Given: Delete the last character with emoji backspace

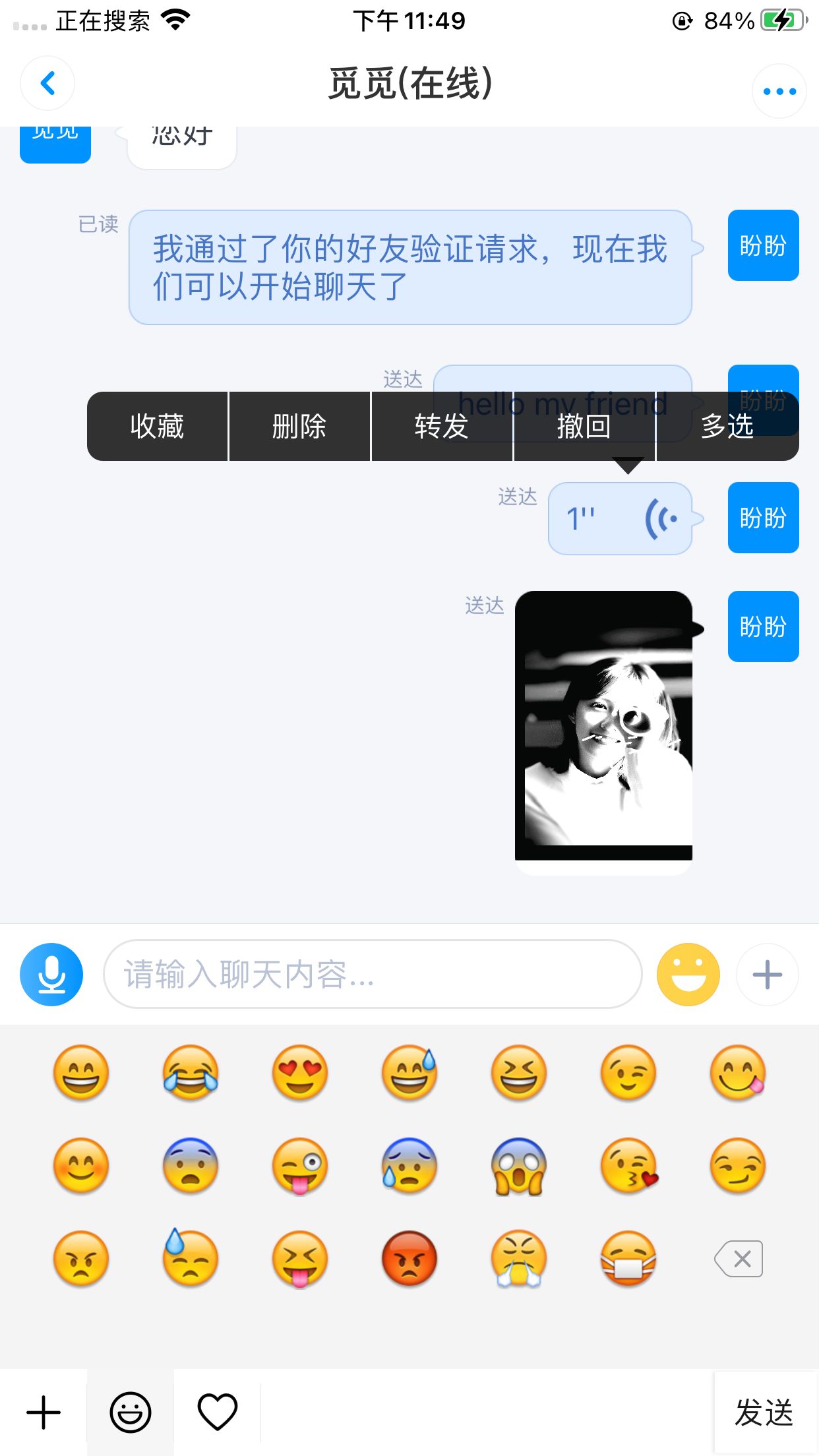Looking at the screenshot, I should point(739,1258).
